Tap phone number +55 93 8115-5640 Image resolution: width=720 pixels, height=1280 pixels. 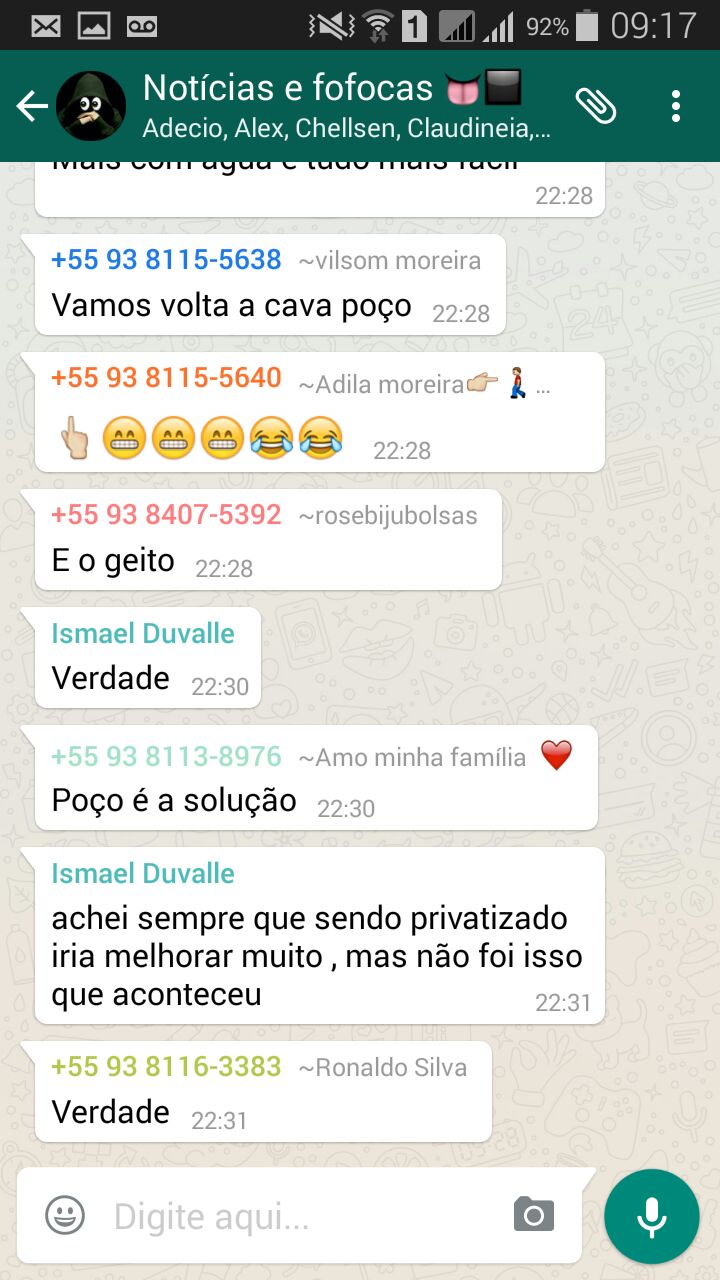pos(166,378)
